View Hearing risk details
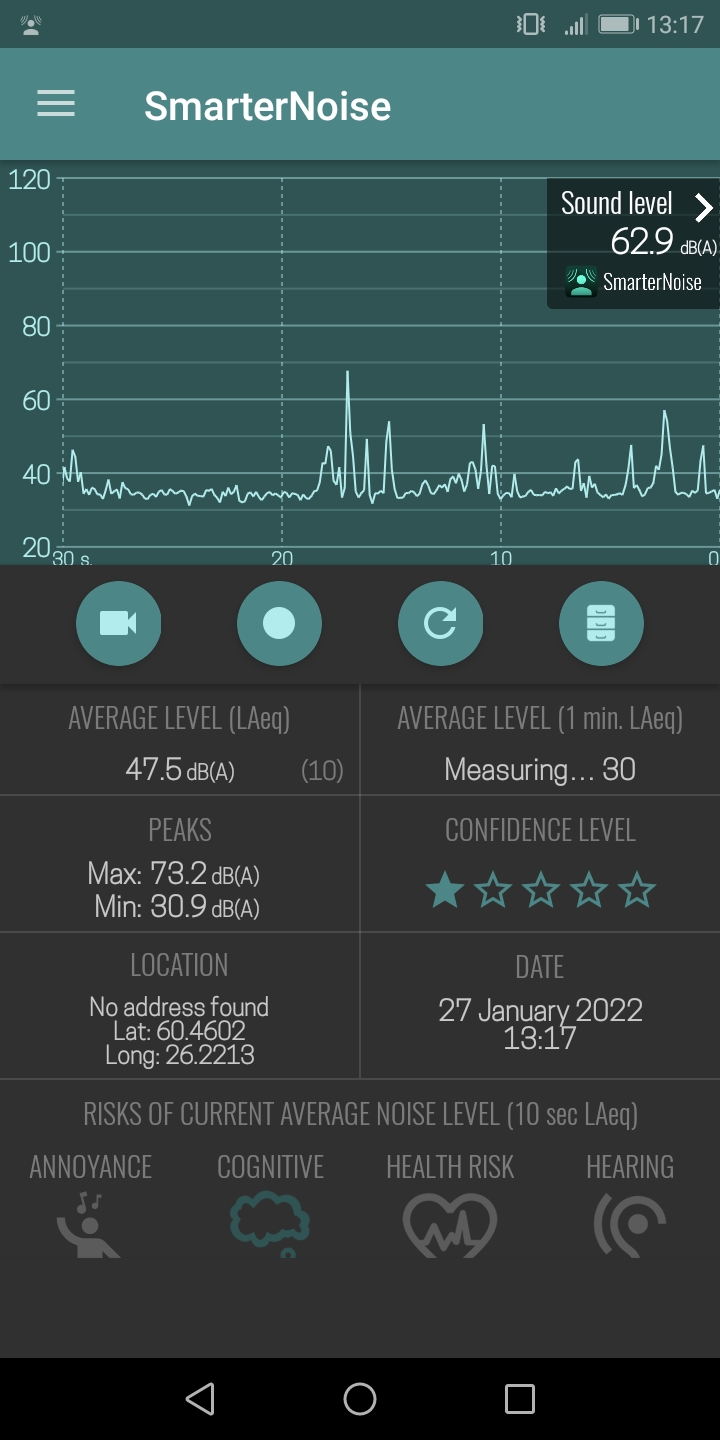 click(x=630, y=1222)
